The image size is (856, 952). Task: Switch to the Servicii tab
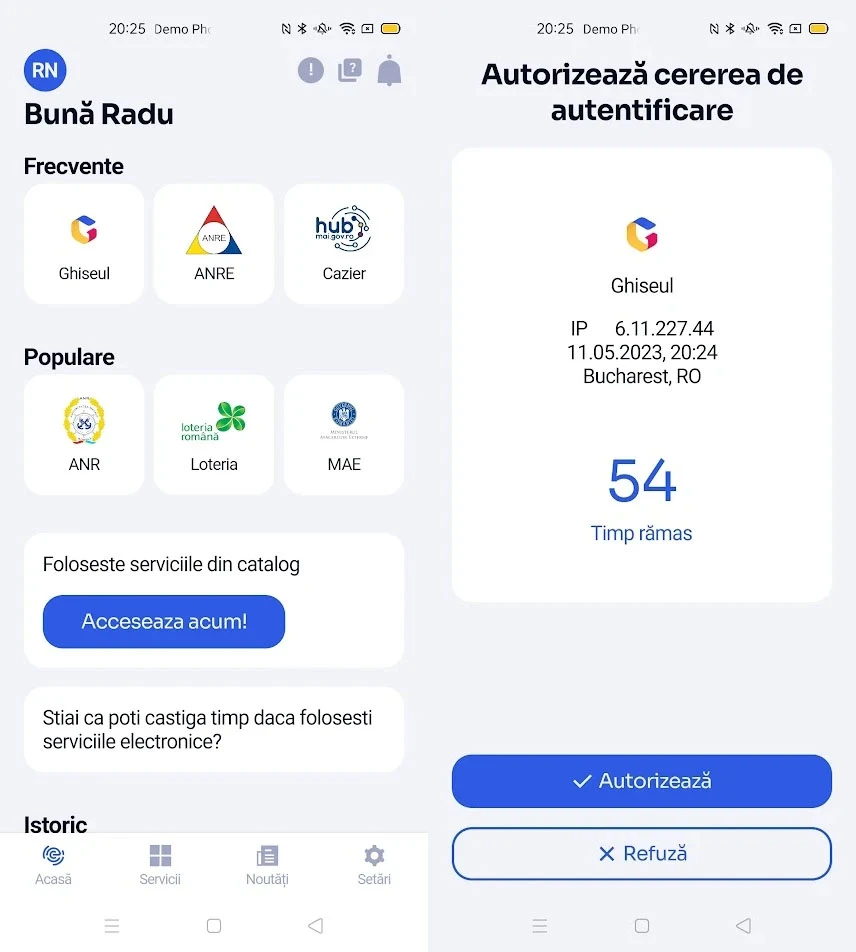tap(160, 866)
